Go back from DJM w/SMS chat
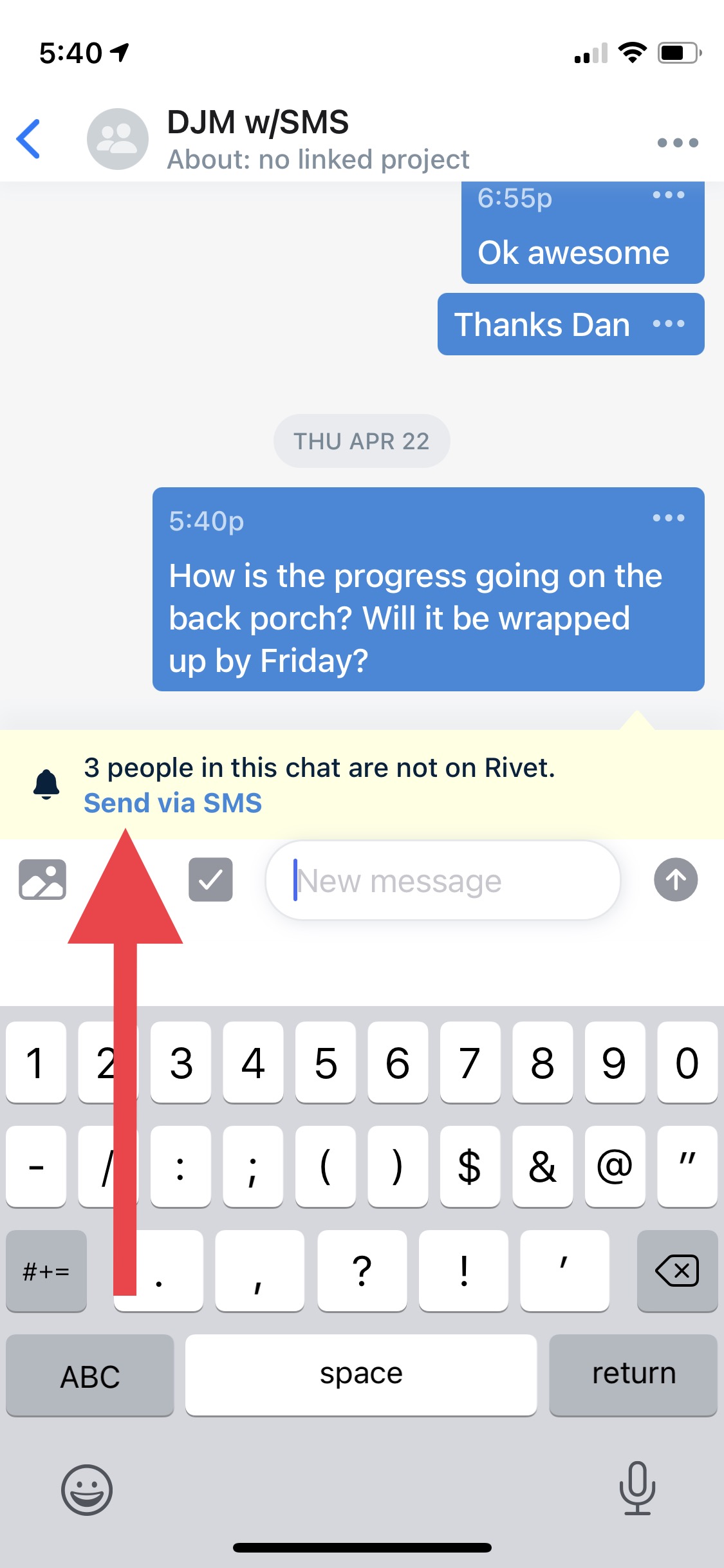724x1568 pixels. tap(29, 139)
